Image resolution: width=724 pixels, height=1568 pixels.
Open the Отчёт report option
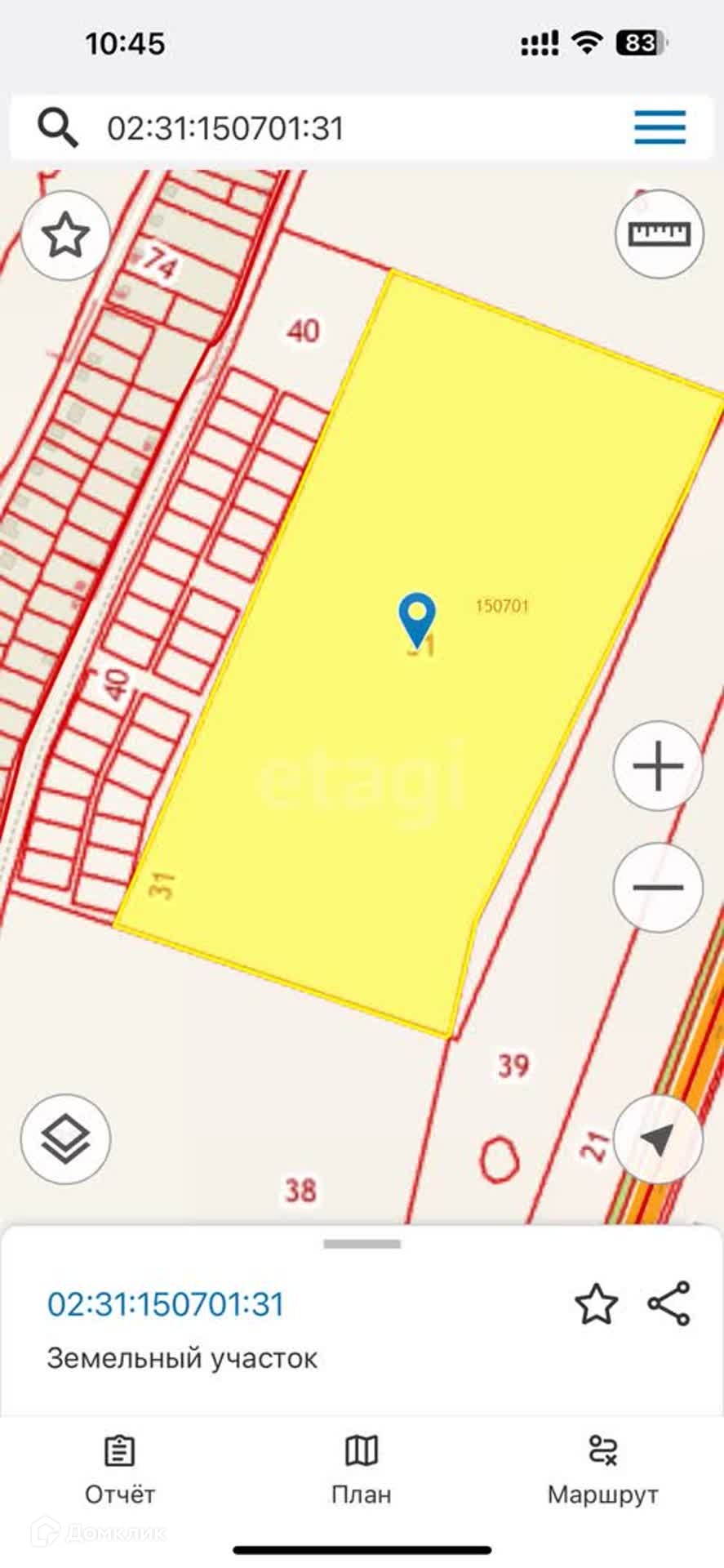[120, 1472]
